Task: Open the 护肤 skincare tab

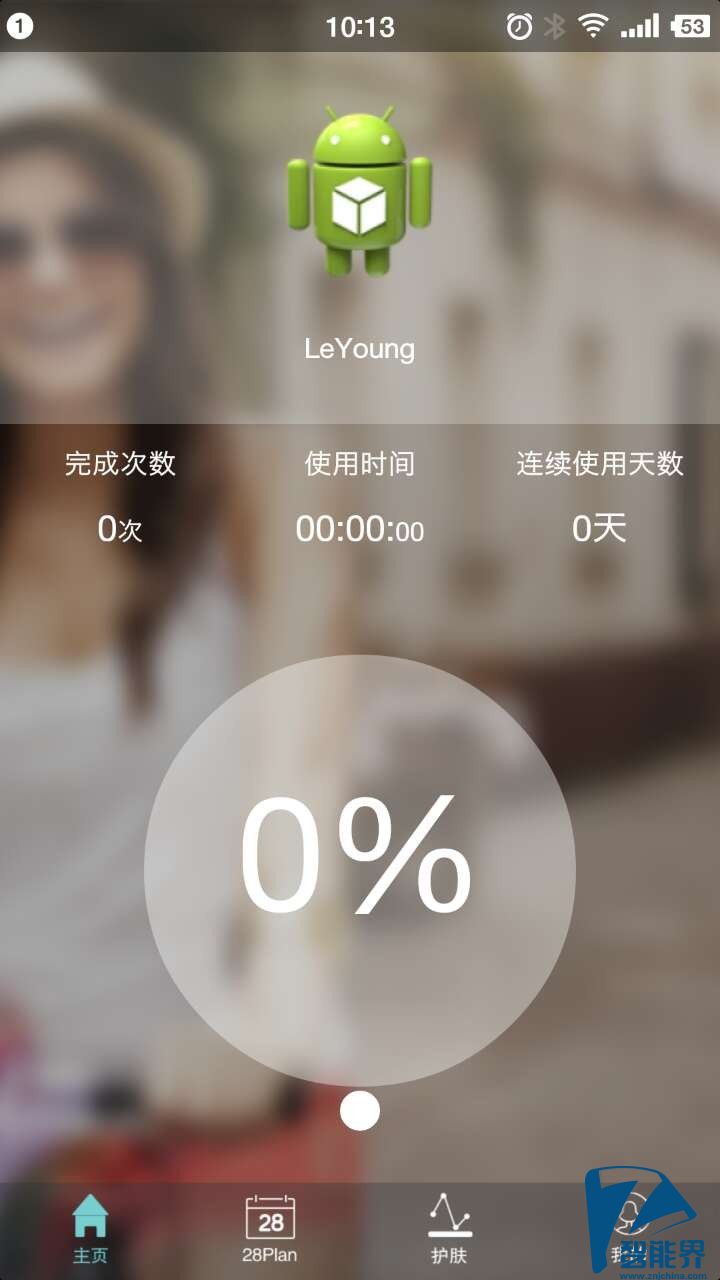Action: [450, 1230]
